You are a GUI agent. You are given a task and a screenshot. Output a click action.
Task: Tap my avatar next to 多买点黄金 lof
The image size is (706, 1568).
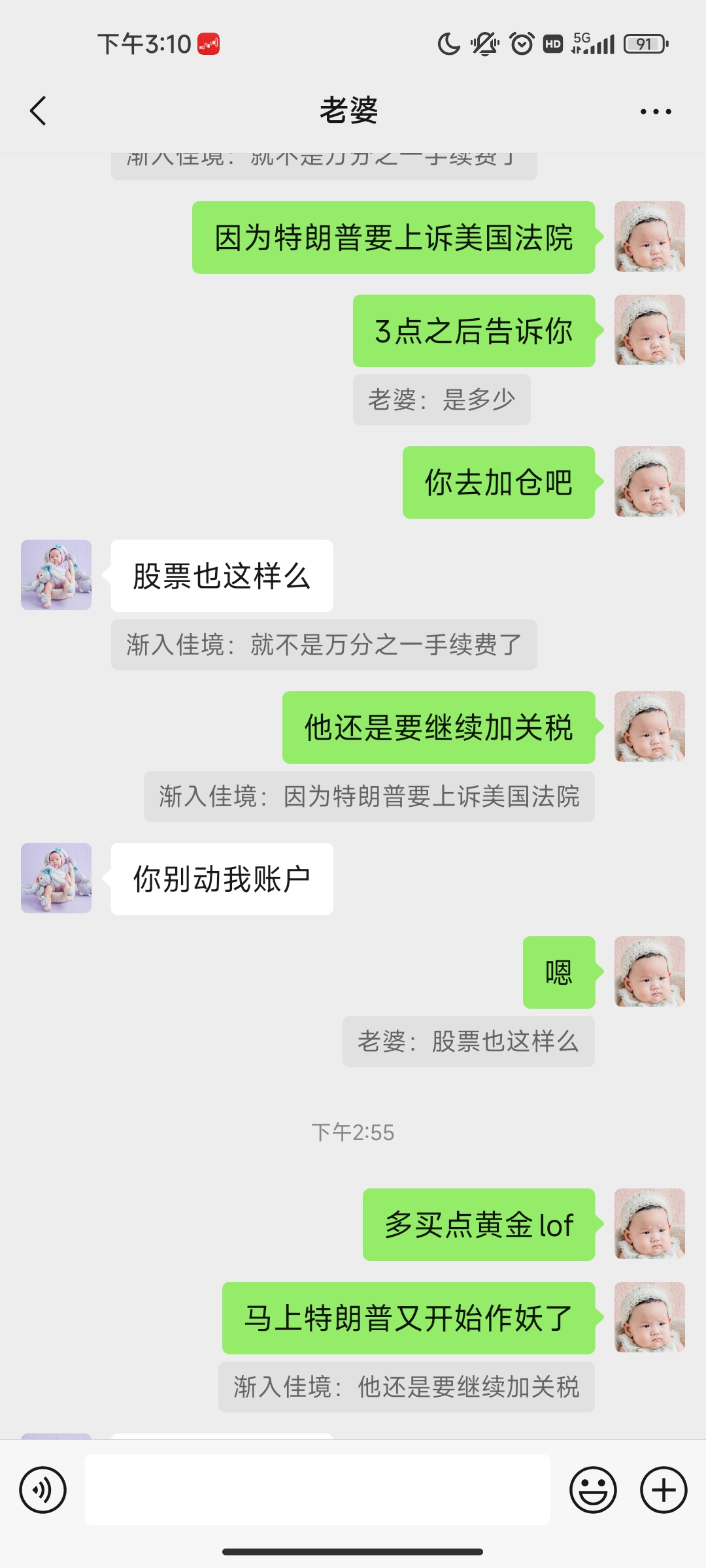(649, 1224)
